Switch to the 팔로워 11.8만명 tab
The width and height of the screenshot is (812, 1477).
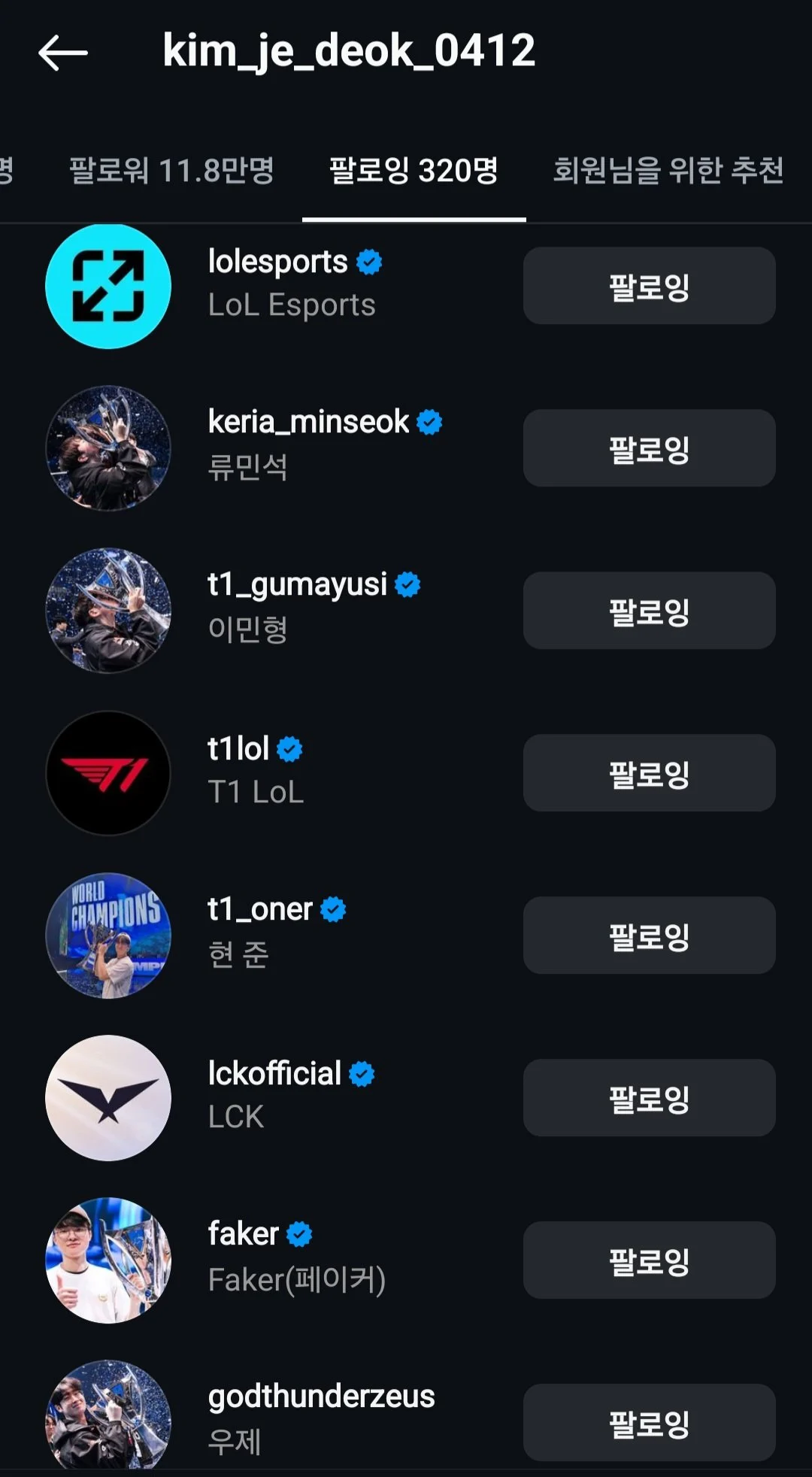point(171,171)
